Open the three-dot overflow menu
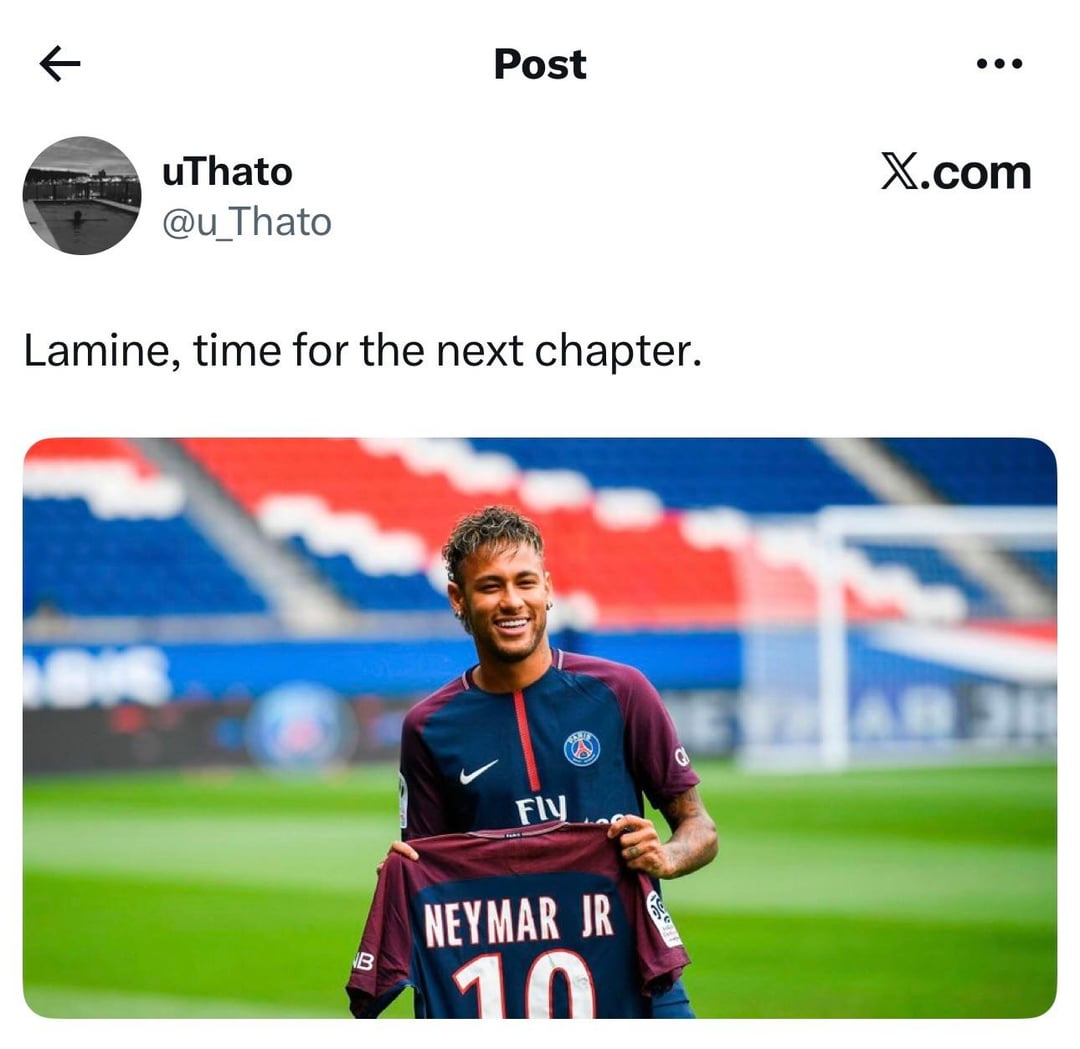The image size is (1080, 1049). tap(999, 64)
